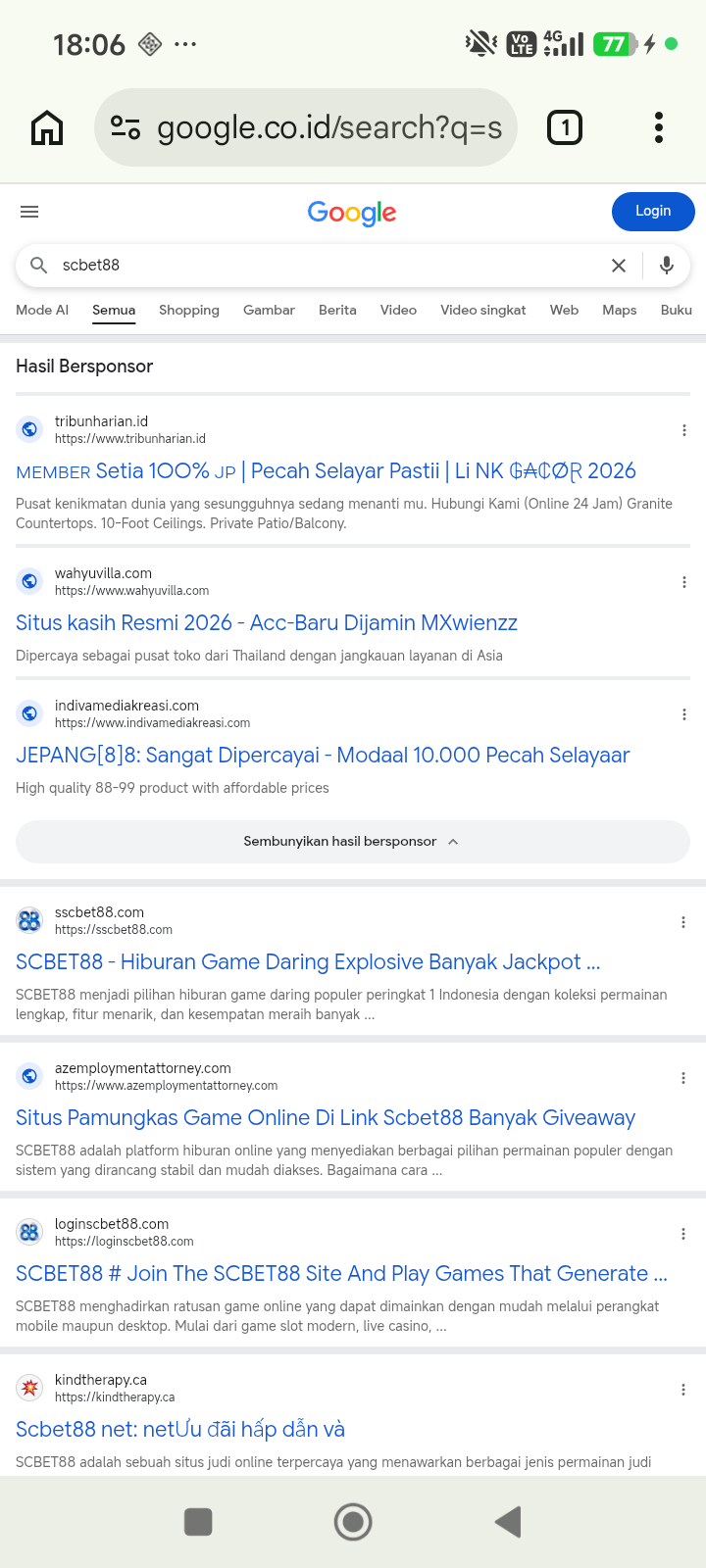Screen dimensions: 706x1568
Task: Clear the scbet88 search query
Action: (x=619, y=266)
